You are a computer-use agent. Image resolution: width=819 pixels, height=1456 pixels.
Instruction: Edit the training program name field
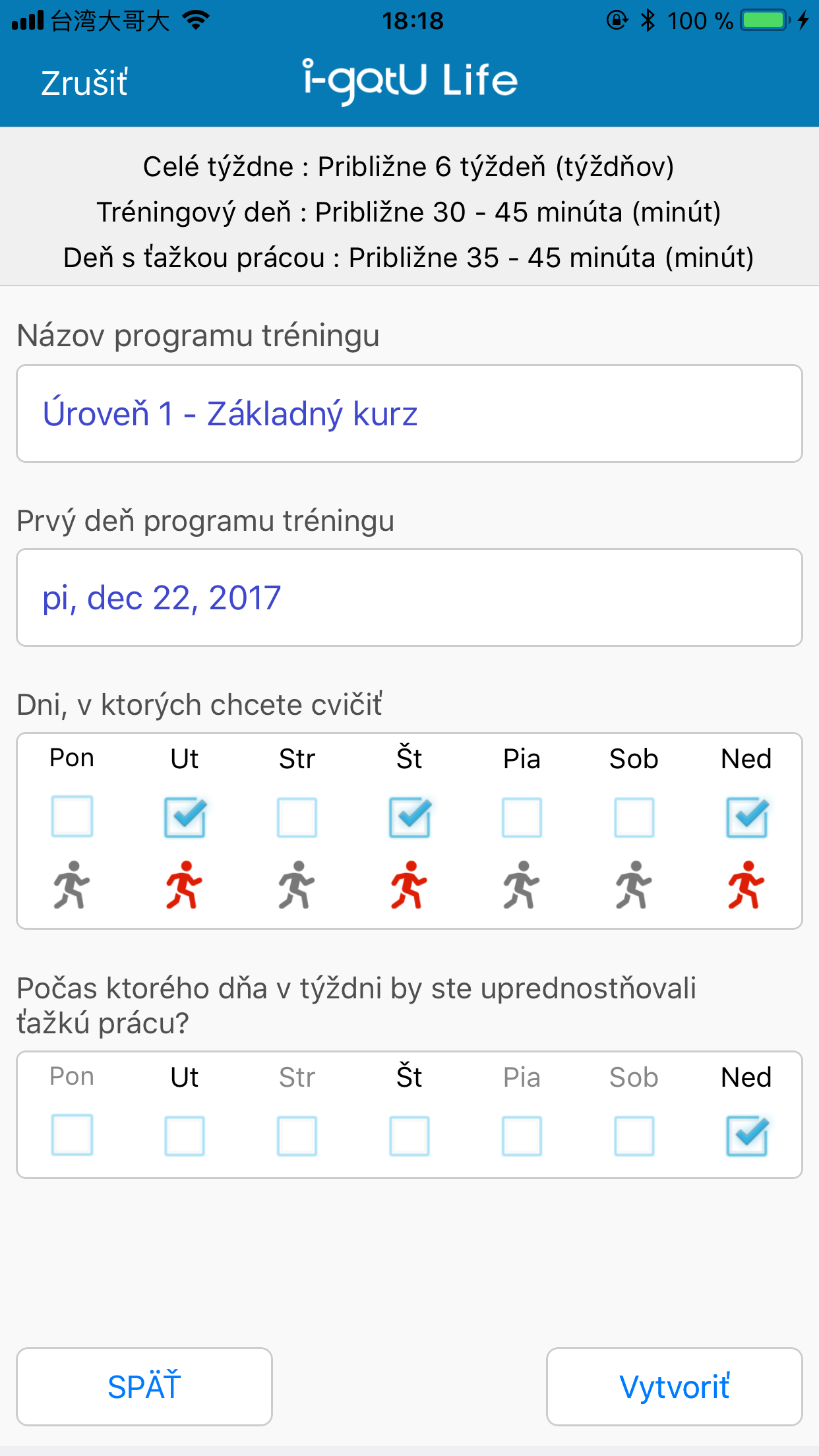click(x=409, y=413)
